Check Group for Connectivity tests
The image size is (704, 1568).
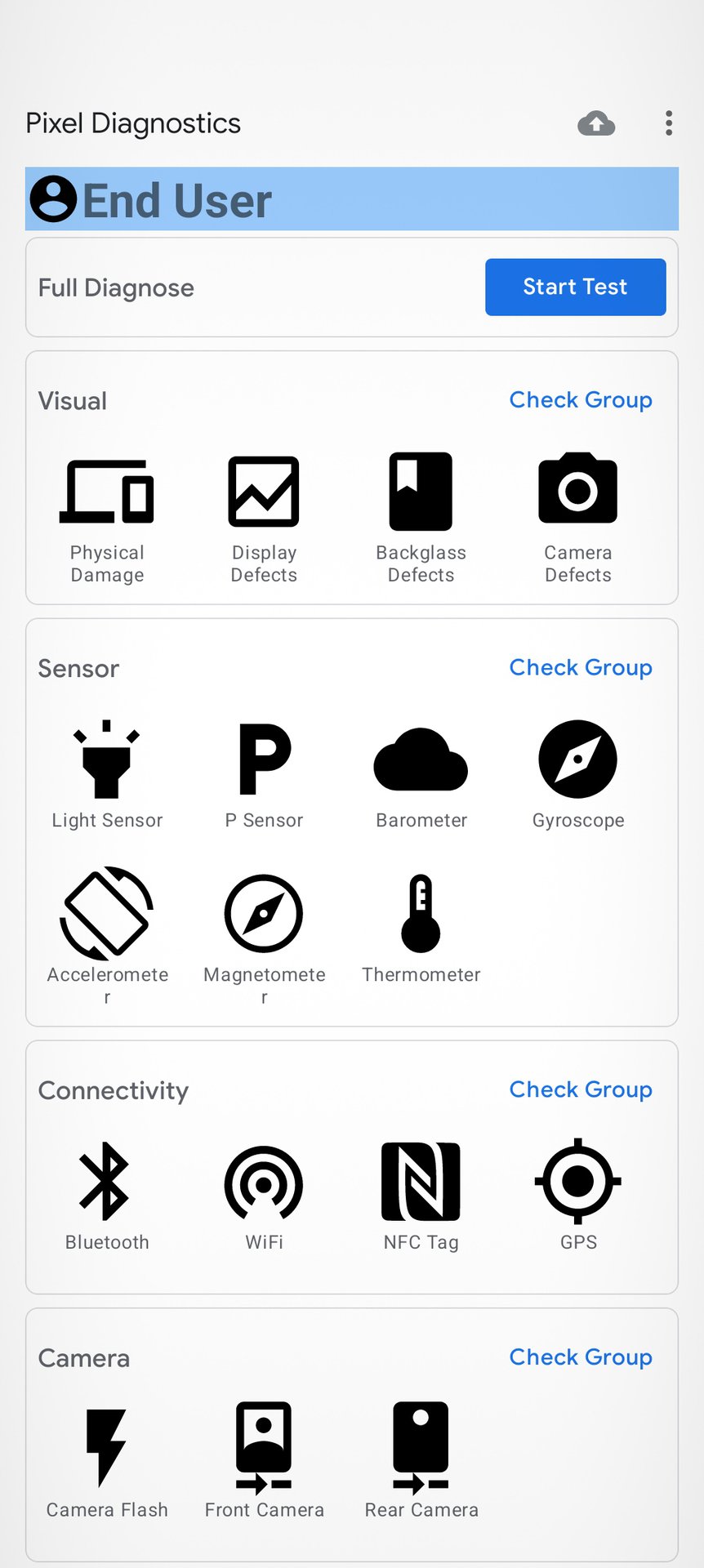tap(580, 1090)
